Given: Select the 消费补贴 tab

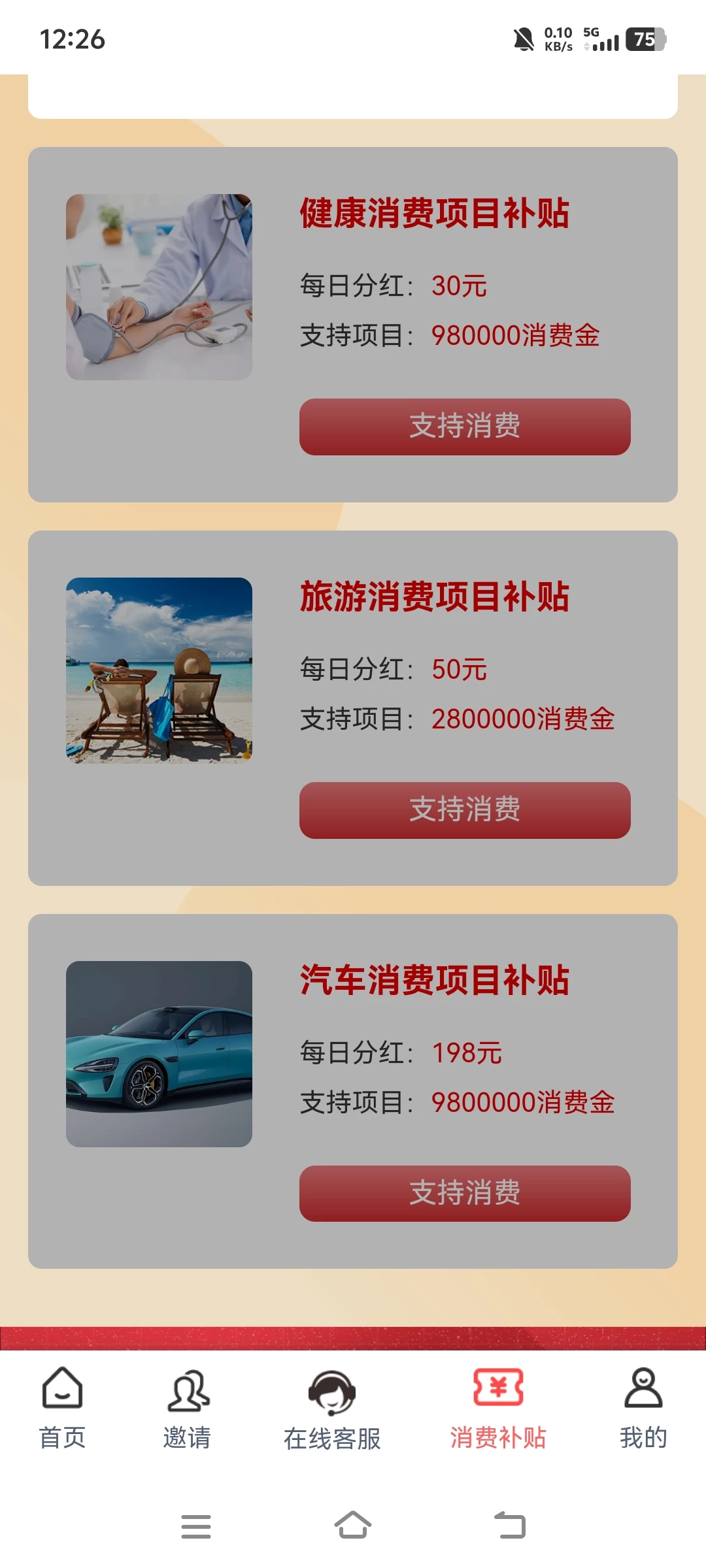Looking at the screenshot, I should 498,1408.
